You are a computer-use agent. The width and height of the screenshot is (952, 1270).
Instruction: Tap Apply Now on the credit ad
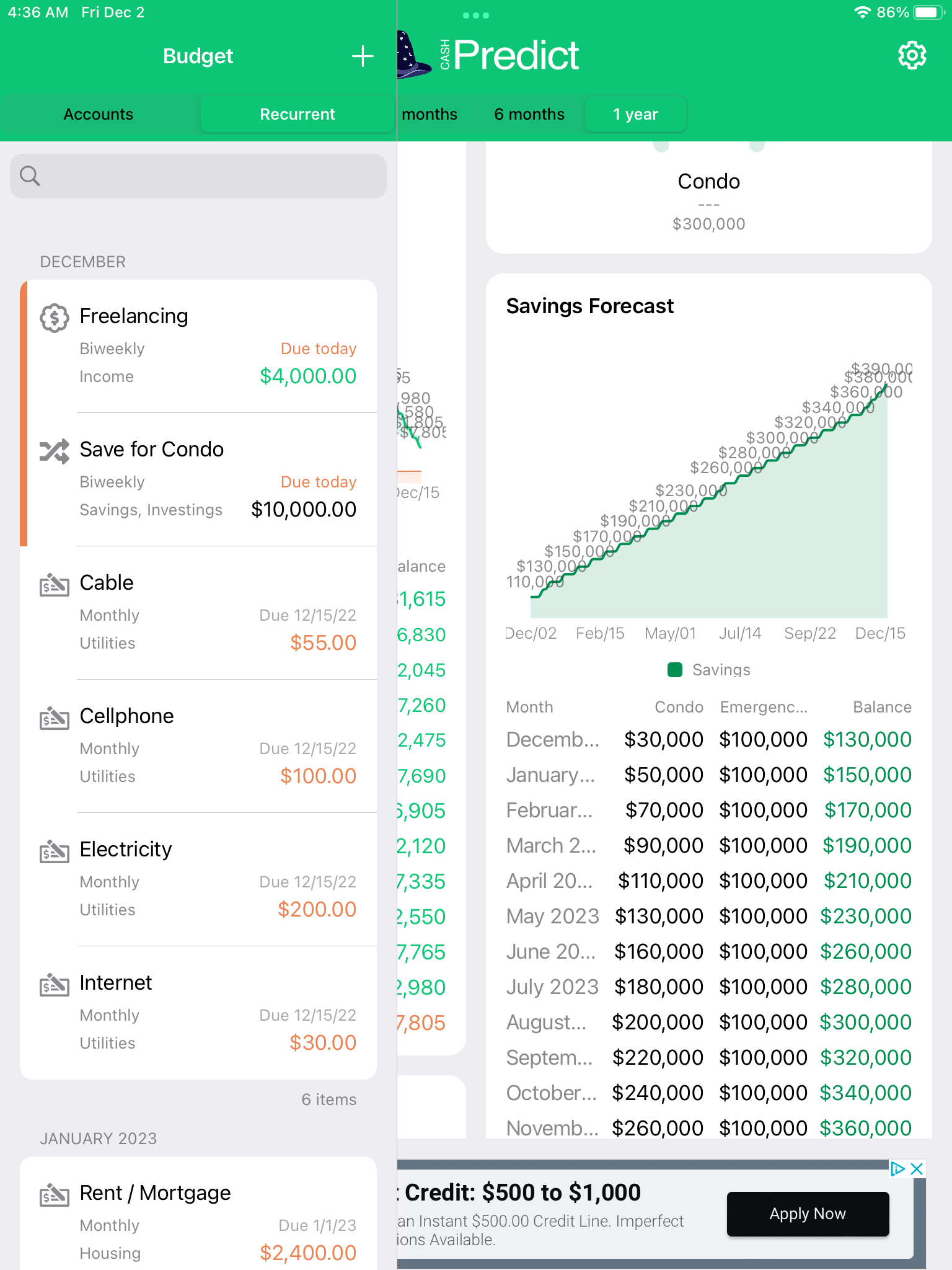[x=807, y=1214]
